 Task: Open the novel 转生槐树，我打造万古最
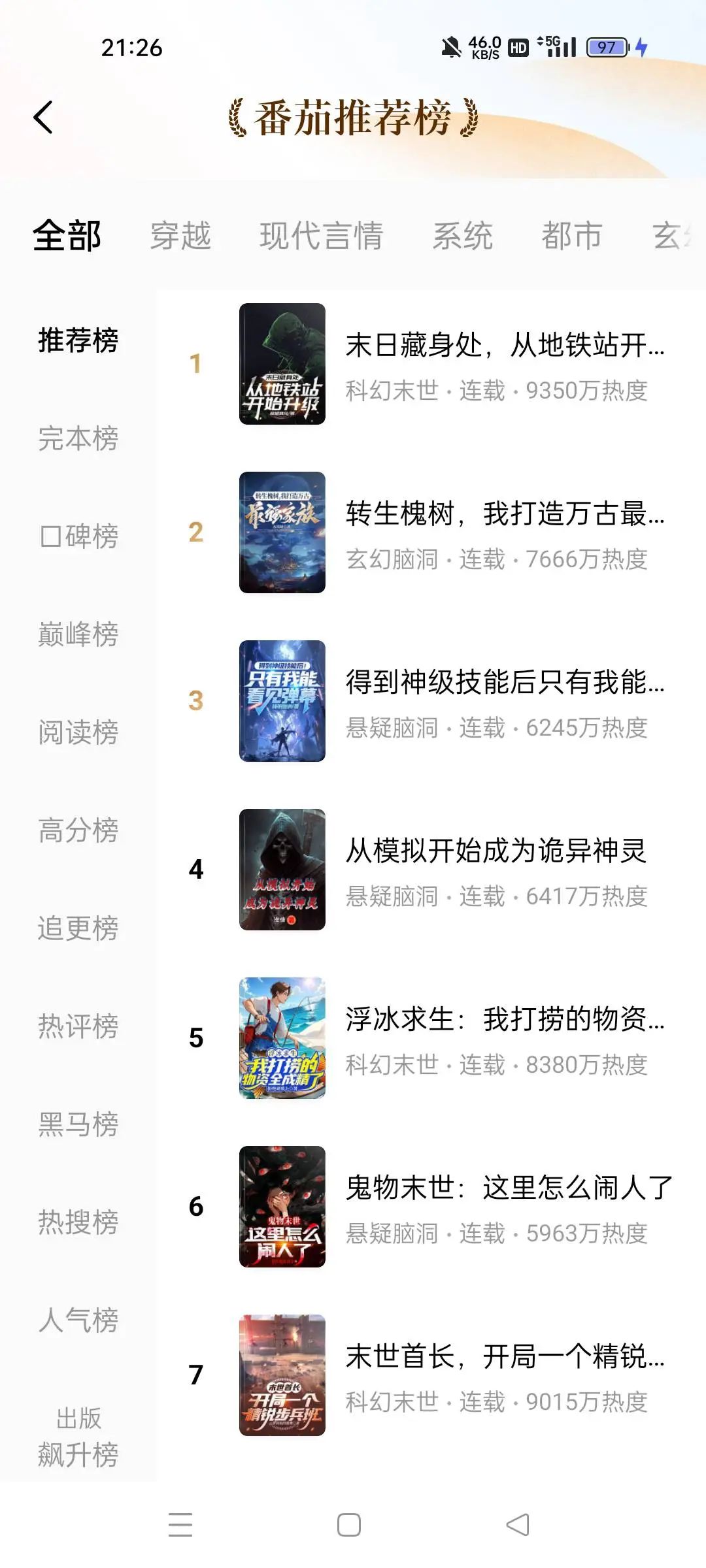point(504,514)
